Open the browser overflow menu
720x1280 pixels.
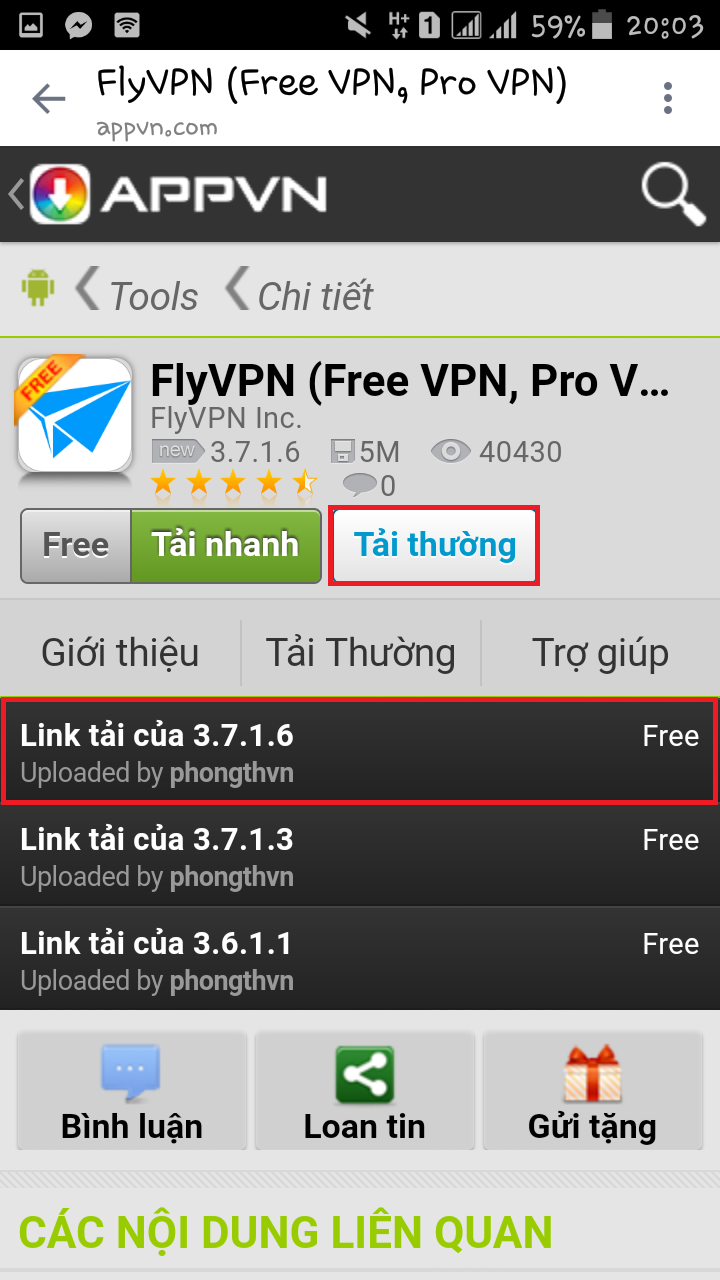pos(668,98)
